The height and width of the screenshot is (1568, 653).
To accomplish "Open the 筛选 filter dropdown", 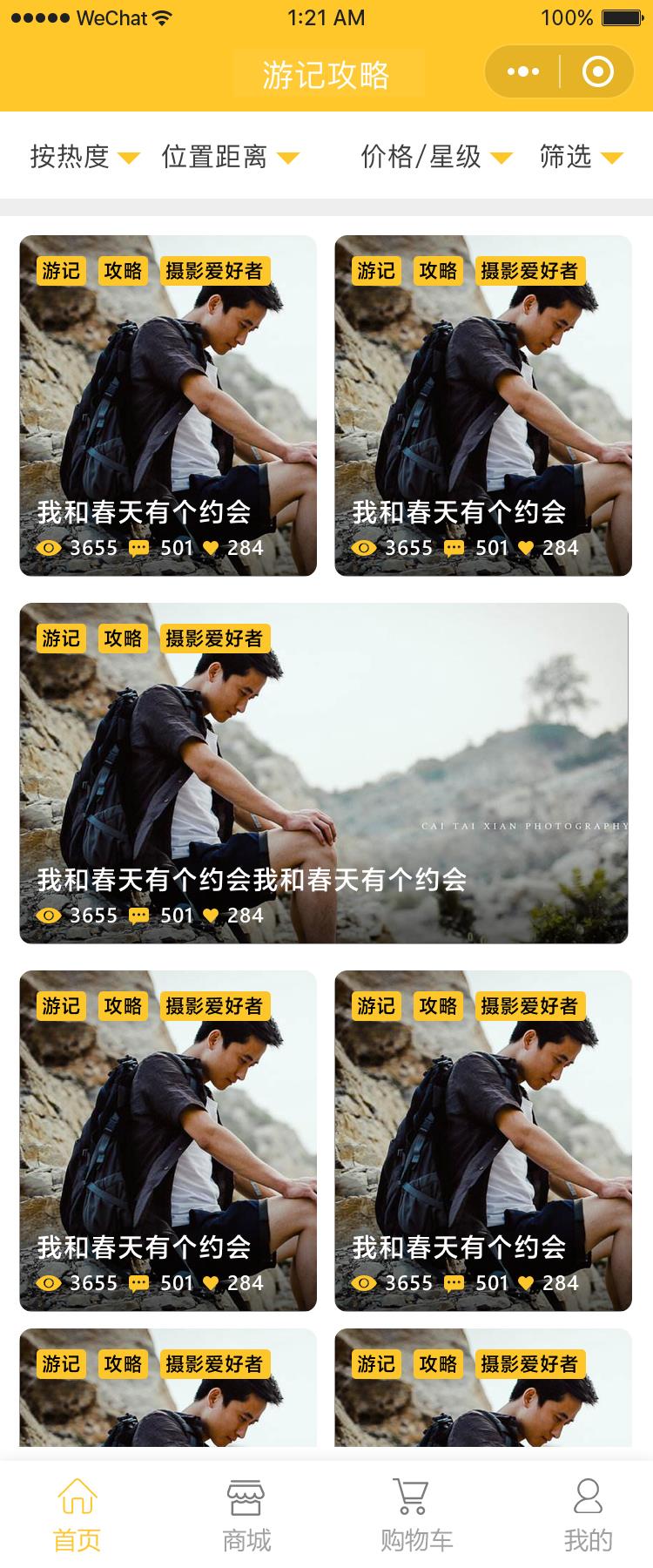I will click(581, 157).
